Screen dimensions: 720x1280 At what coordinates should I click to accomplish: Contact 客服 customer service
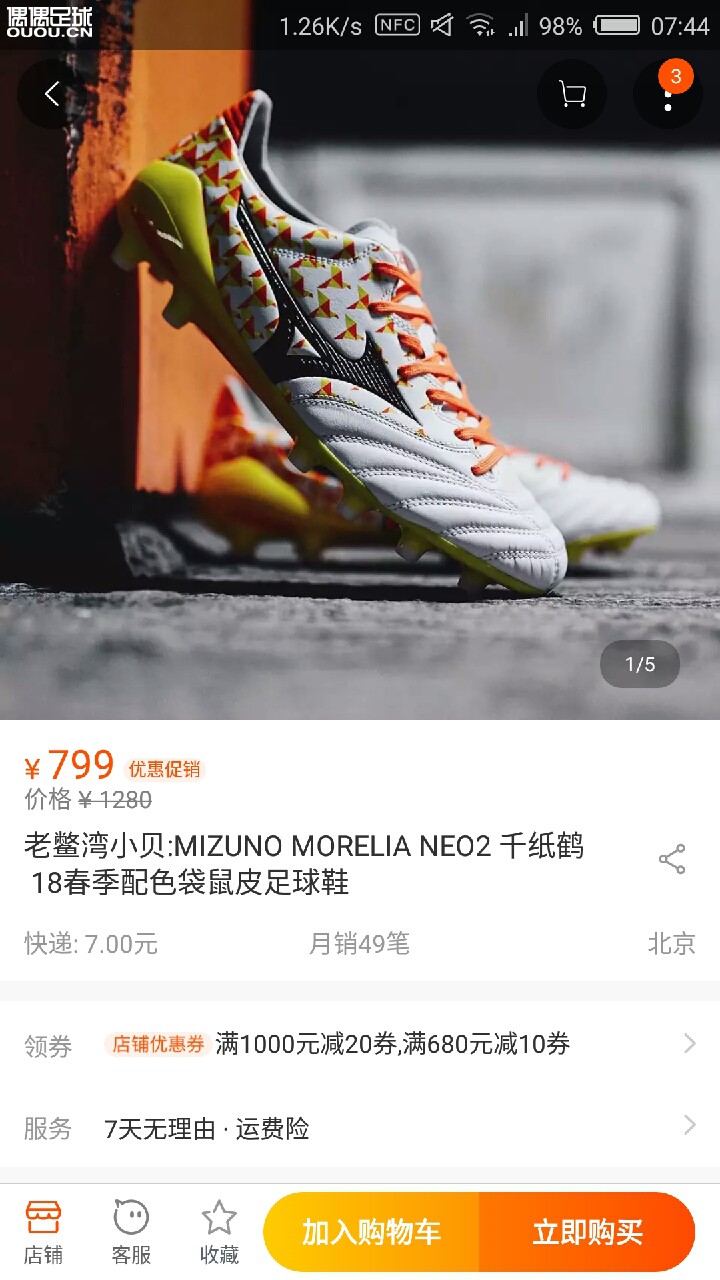pyautogui.click(x=131, y=1232)
